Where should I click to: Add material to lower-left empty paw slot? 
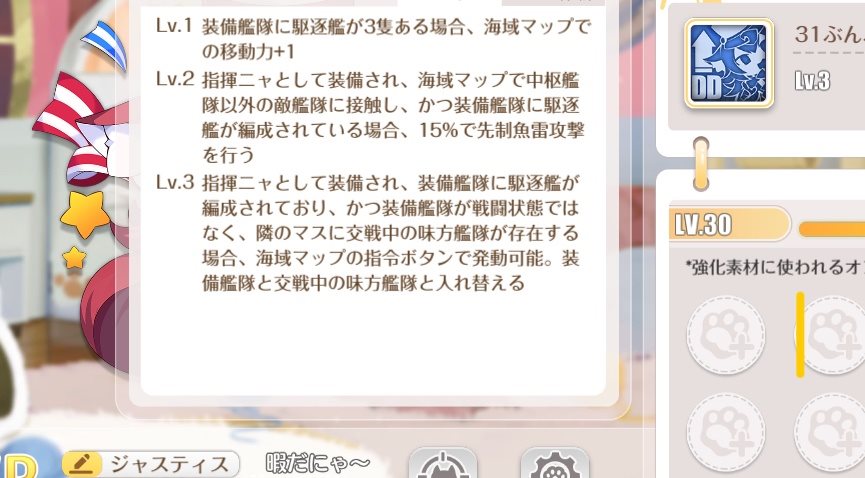(x=726, y=431)
